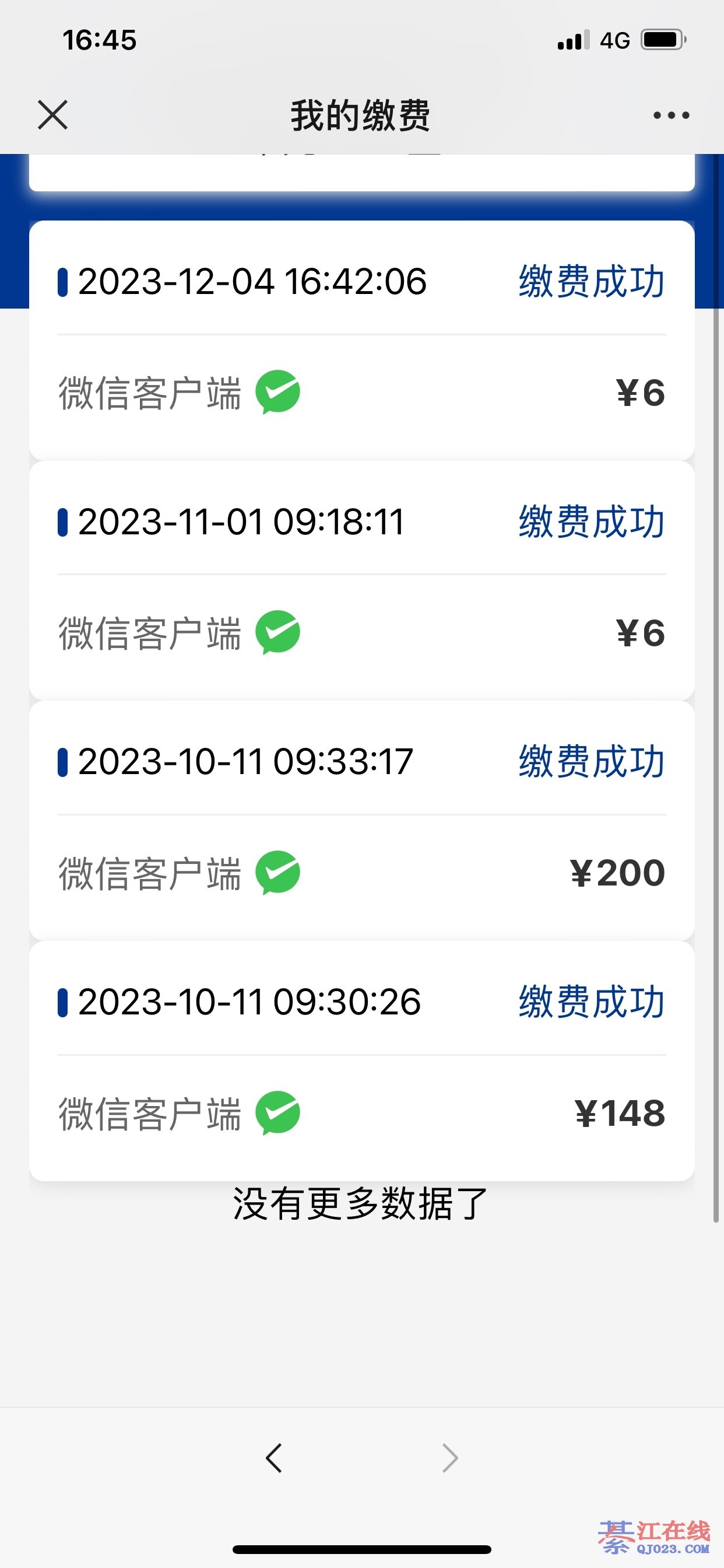Viewport: 724px width, 1568px height.
Task: View the 2023-10-11 09:30:26 payment record
Action: tap(361, 1060)
